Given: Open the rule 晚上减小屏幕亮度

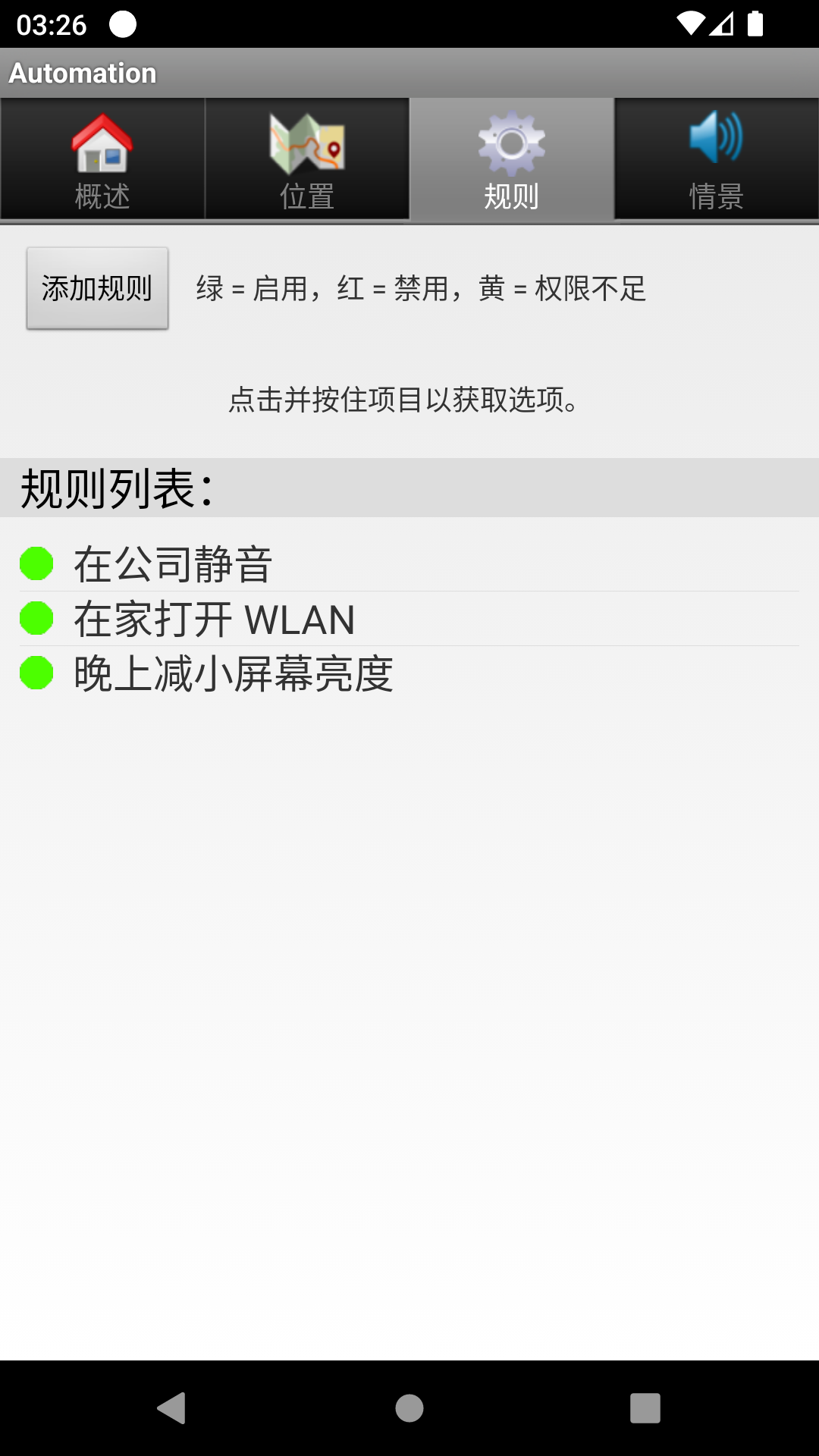Looking at the screenshot, I should [234, 673].
